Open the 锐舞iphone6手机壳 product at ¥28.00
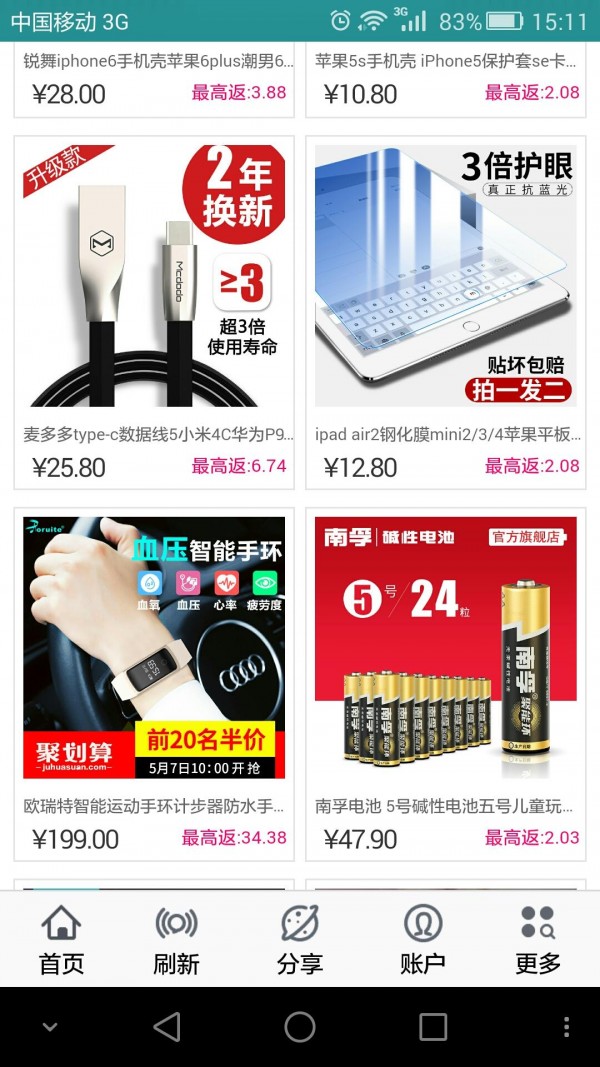The image size is (600, 1067). coord(154,78)
